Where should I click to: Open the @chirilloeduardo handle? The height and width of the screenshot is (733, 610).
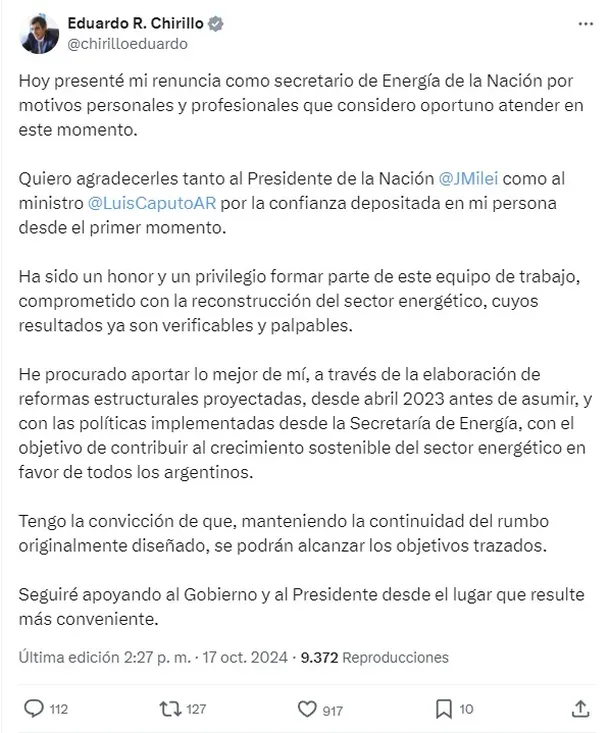point(127,44)
